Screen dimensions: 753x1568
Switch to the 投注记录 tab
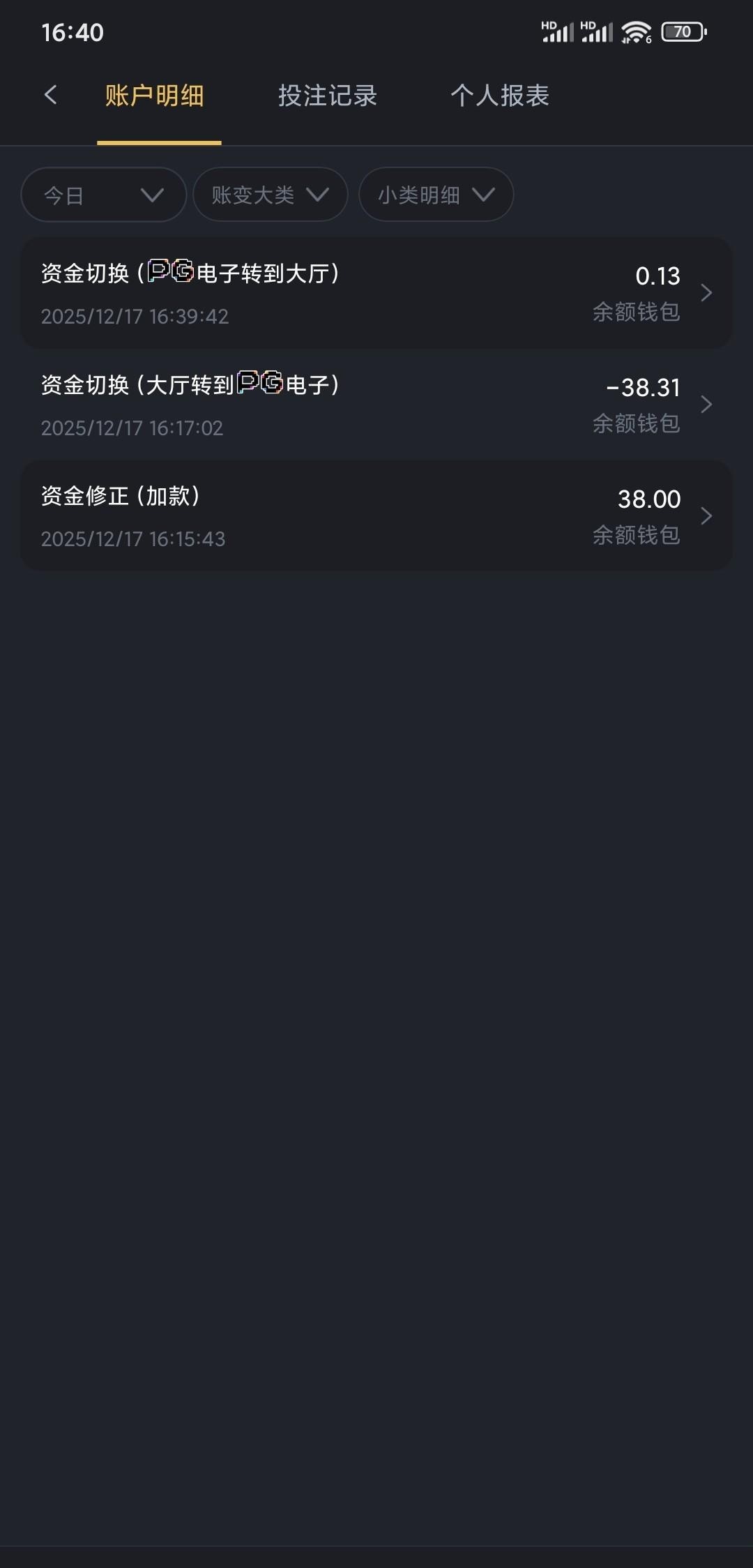328,96
